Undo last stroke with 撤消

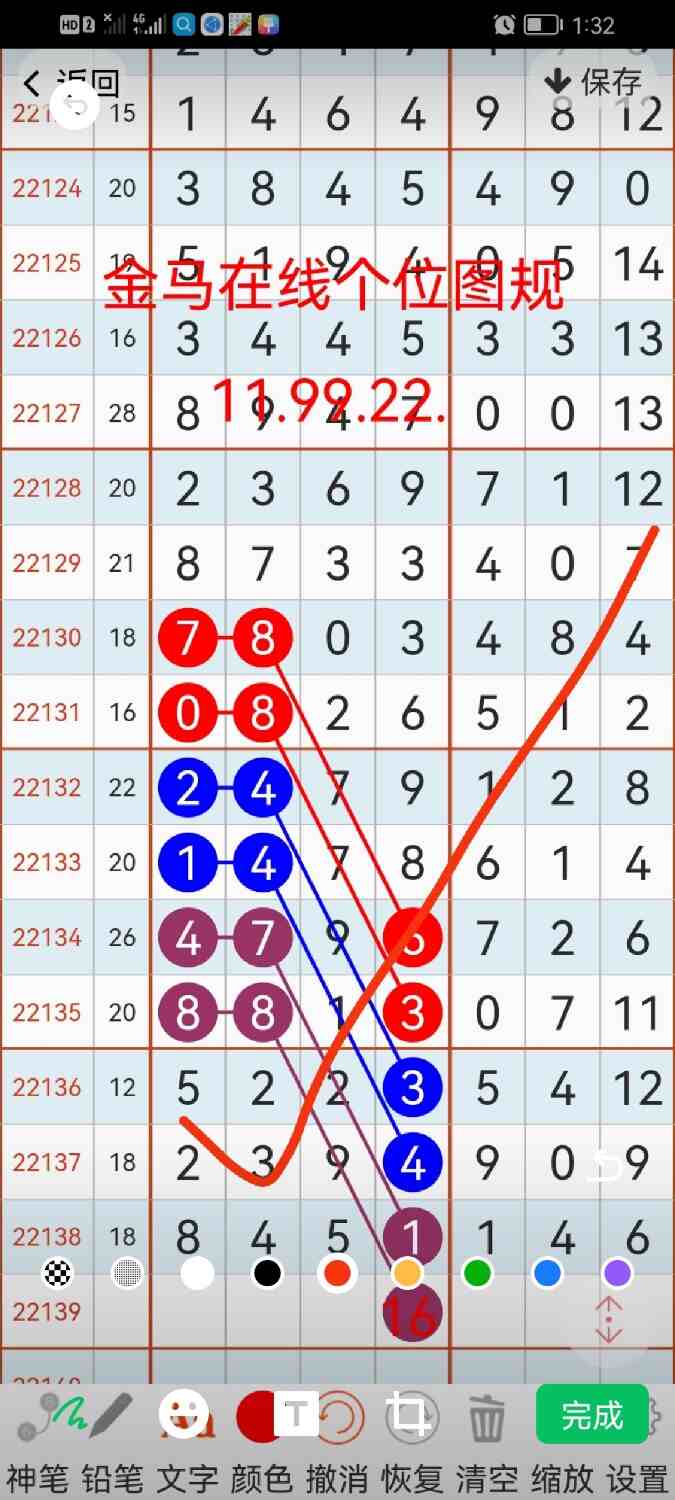(x=336, y=1440)
